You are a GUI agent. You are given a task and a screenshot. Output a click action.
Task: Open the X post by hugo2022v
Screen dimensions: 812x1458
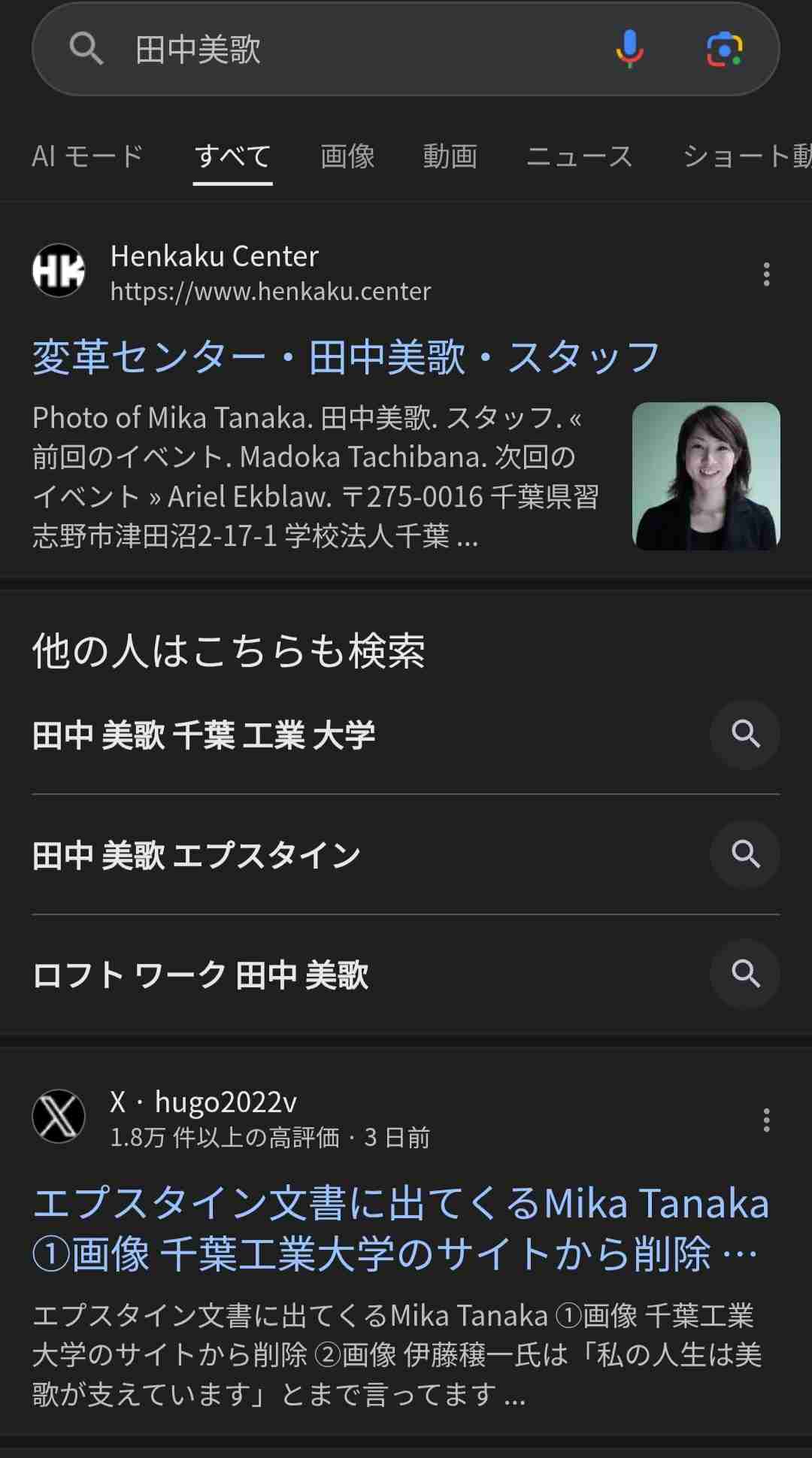point(401,1228)
